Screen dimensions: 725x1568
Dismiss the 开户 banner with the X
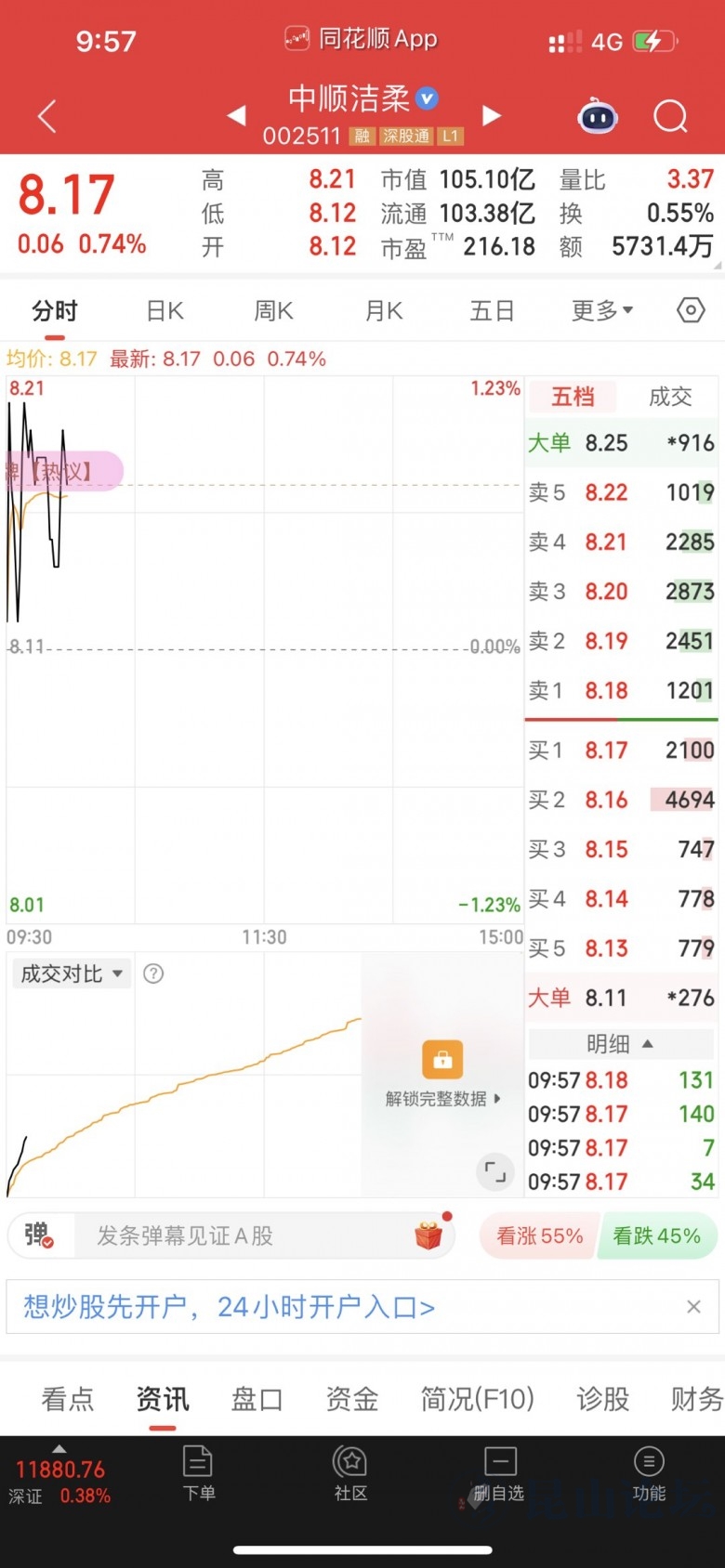coord(693,1307)
